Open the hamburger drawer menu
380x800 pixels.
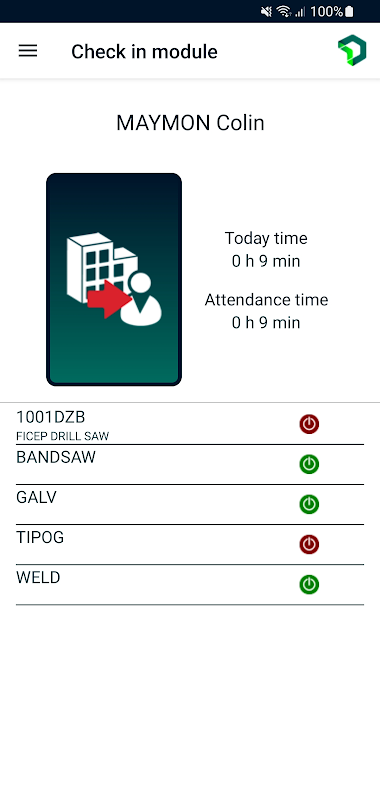coord(28,51)
